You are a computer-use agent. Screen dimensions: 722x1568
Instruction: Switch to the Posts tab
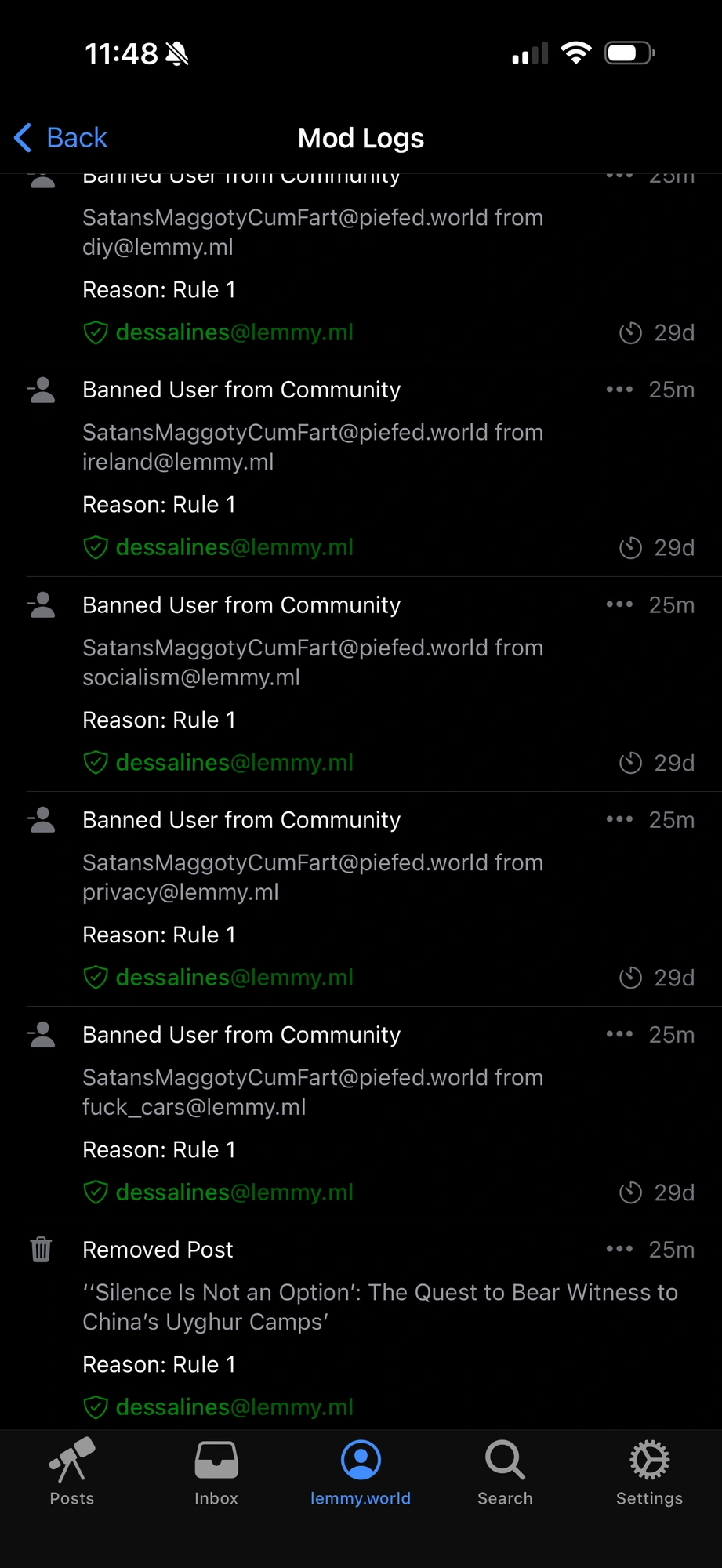(x=72, y=1472)
